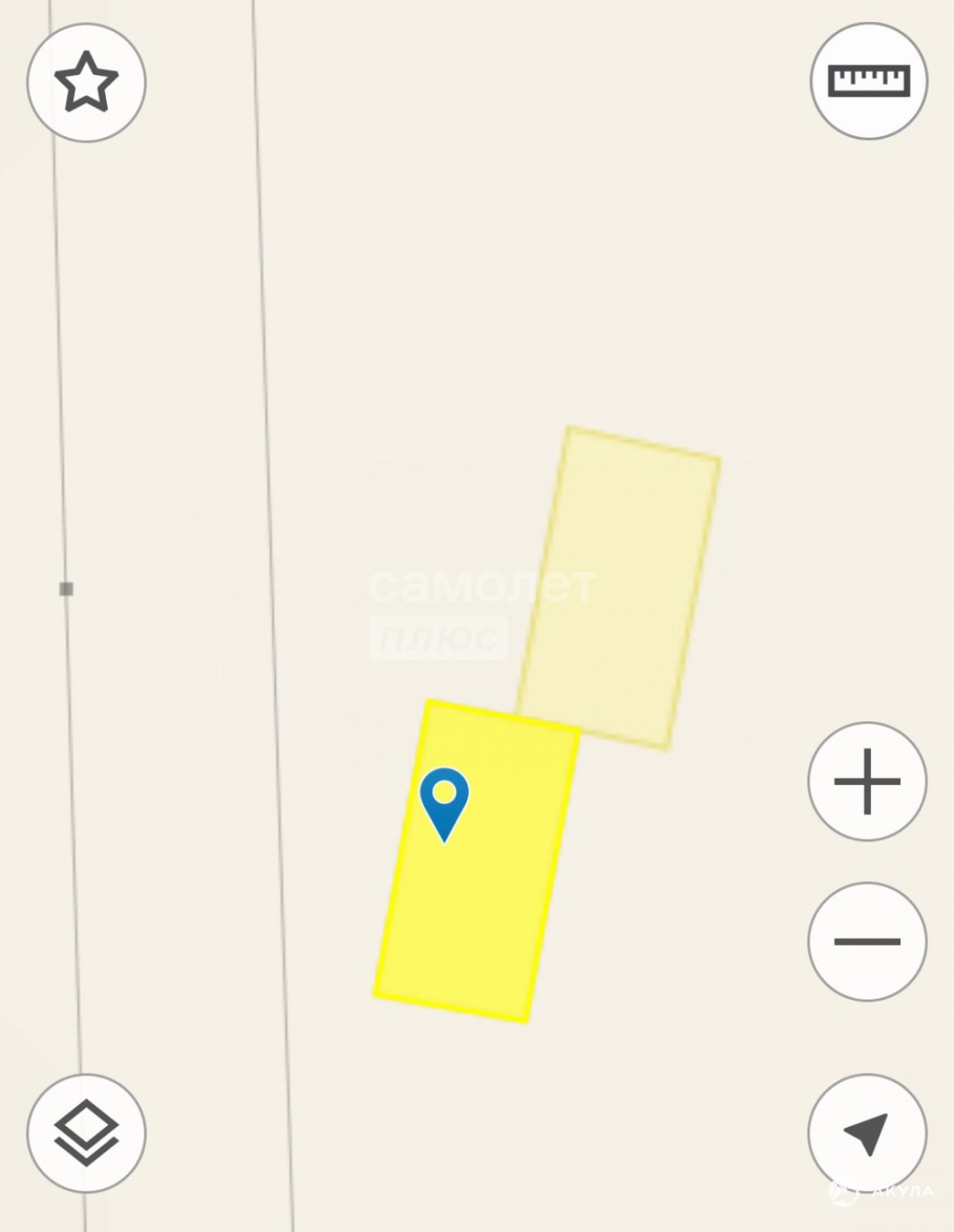Viewport: 954px width, 1232px height.
Task: Zoom out of the map
Action: (867, 941)
